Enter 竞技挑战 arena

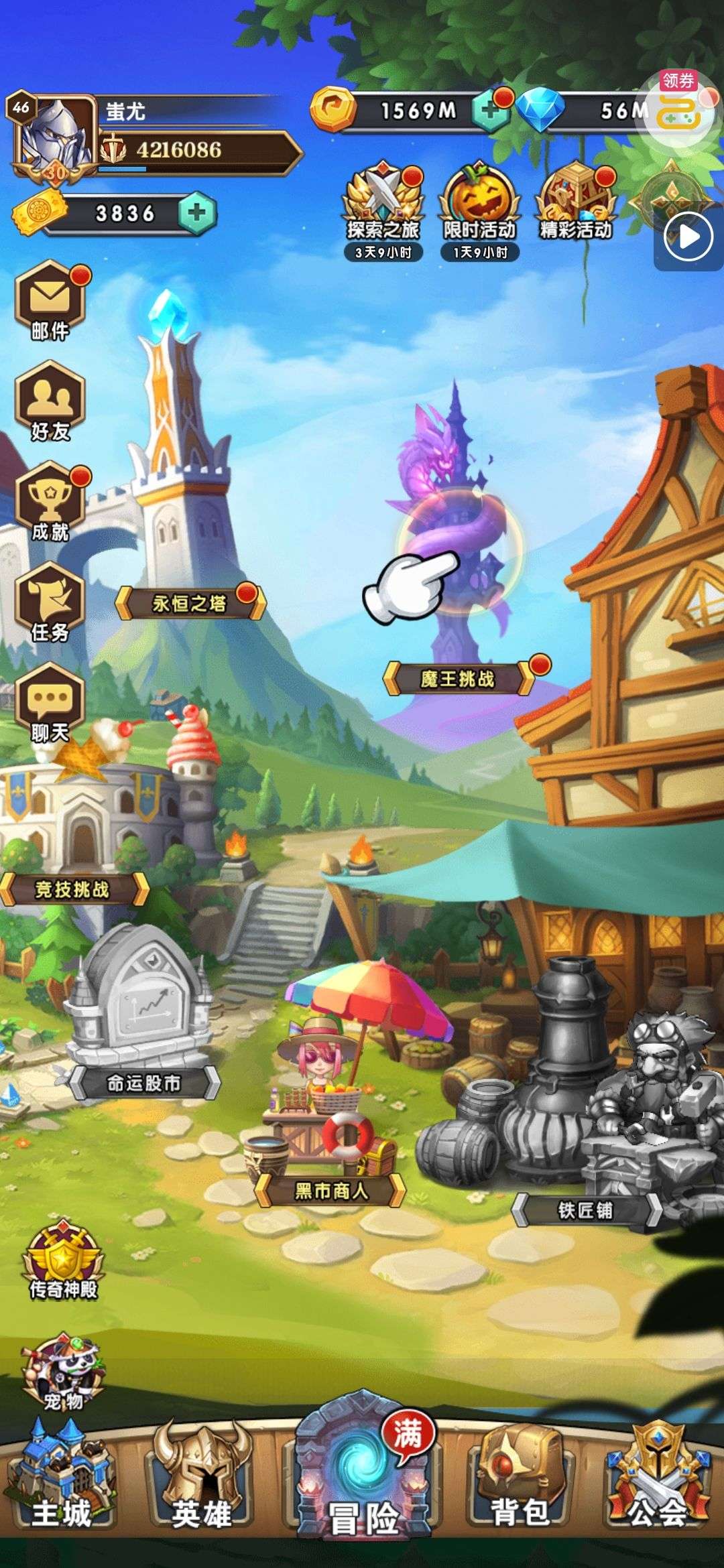click(x=72, y=889)
